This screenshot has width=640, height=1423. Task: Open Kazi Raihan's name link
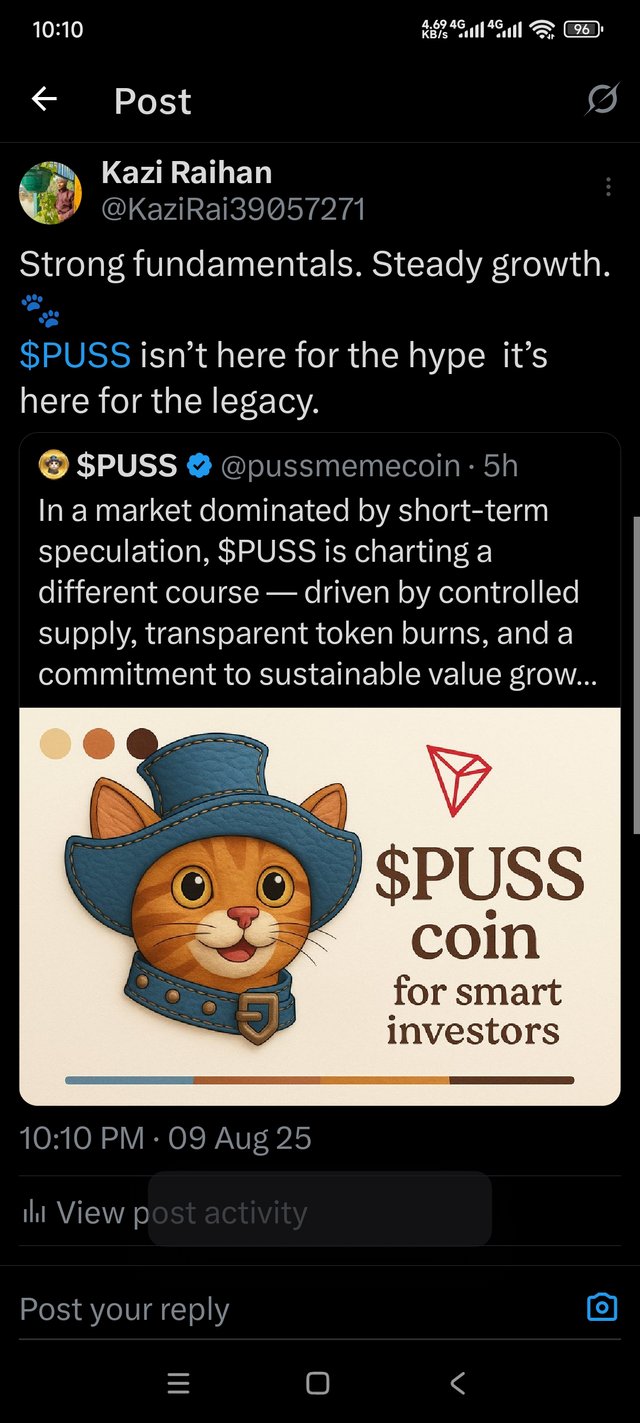coord(186,173)
